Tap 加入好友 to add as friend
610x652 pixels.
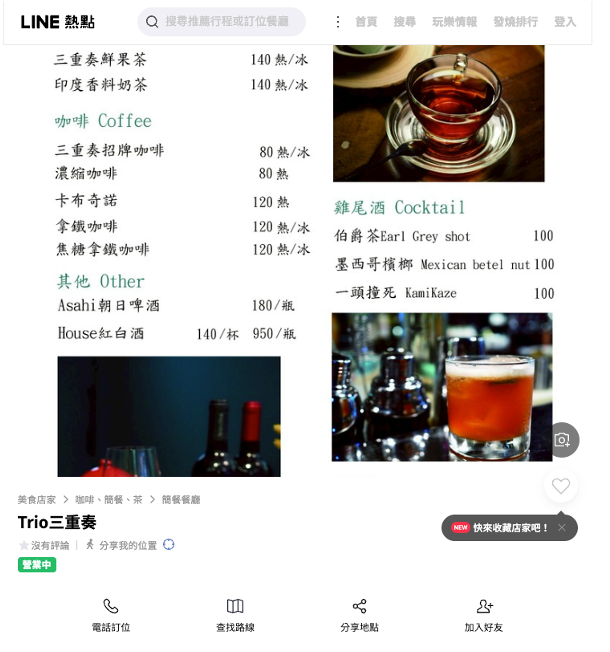tap(484, 615)
